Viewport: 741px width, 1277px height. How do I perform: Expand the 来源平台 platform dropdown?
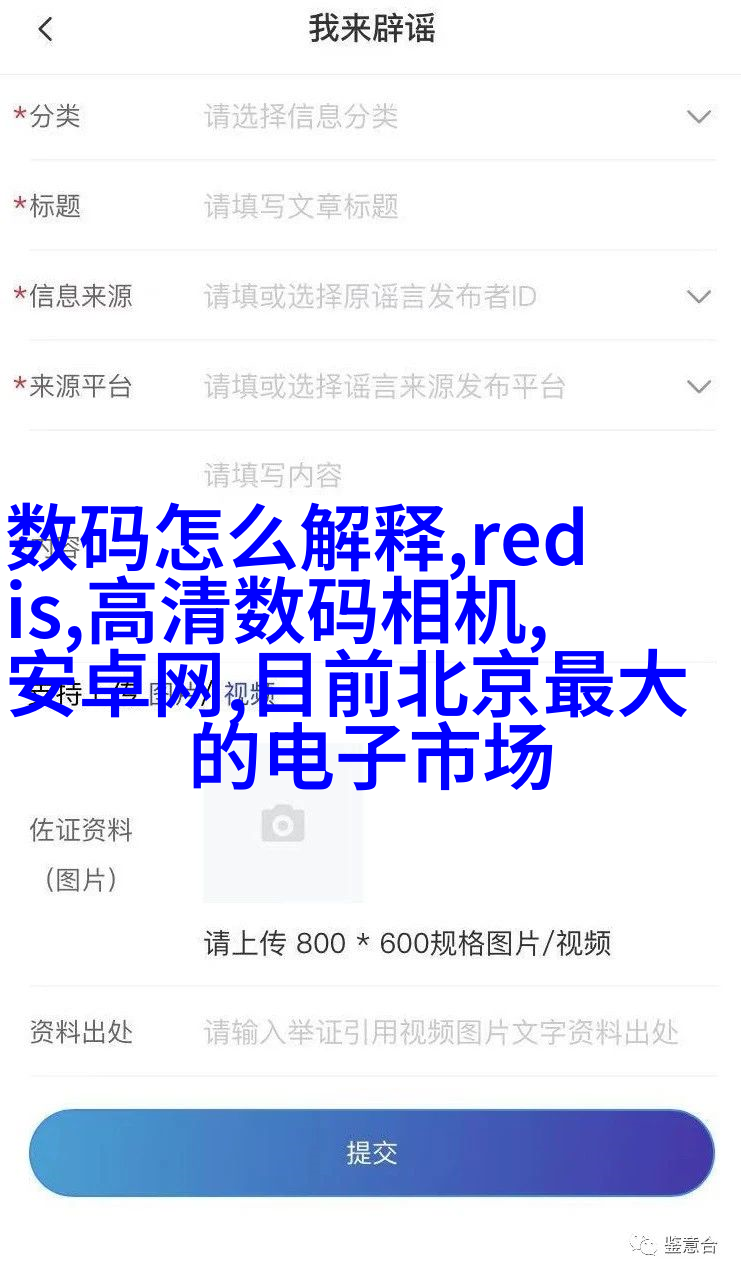pos(698,387)
